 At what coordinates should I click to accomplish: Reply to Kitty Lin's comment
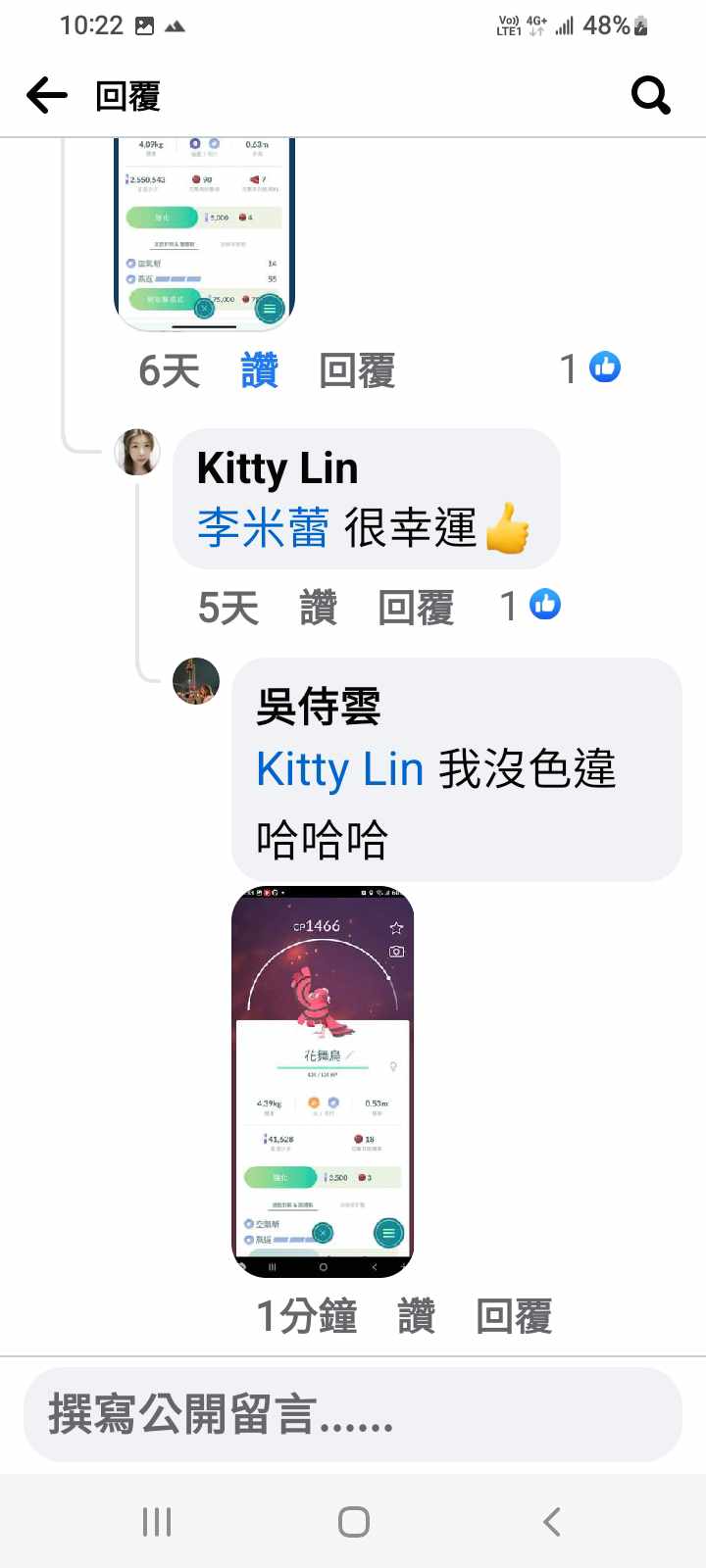pyautogui.click(x=416, y=608)
